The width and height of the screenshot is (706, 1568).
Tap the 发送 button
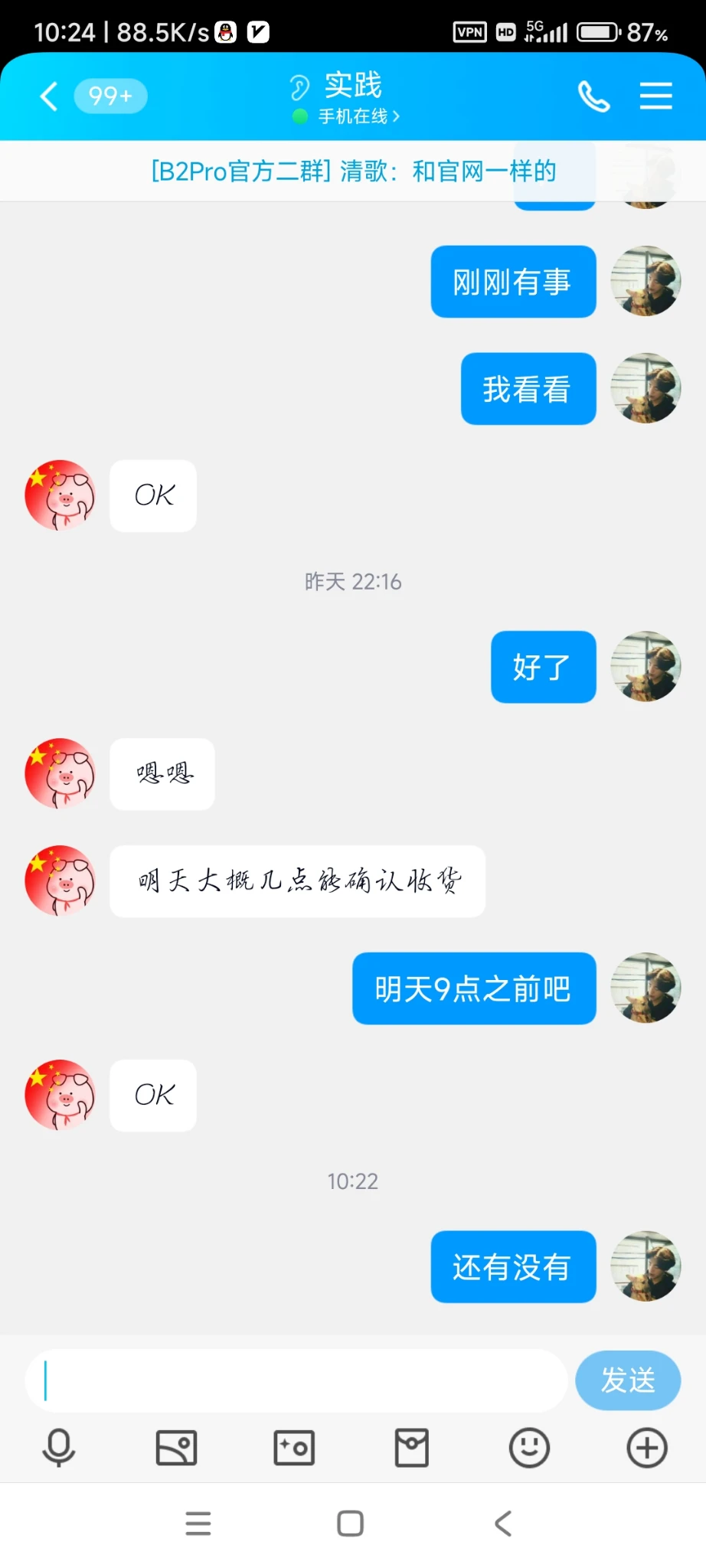click(627, 1380)
